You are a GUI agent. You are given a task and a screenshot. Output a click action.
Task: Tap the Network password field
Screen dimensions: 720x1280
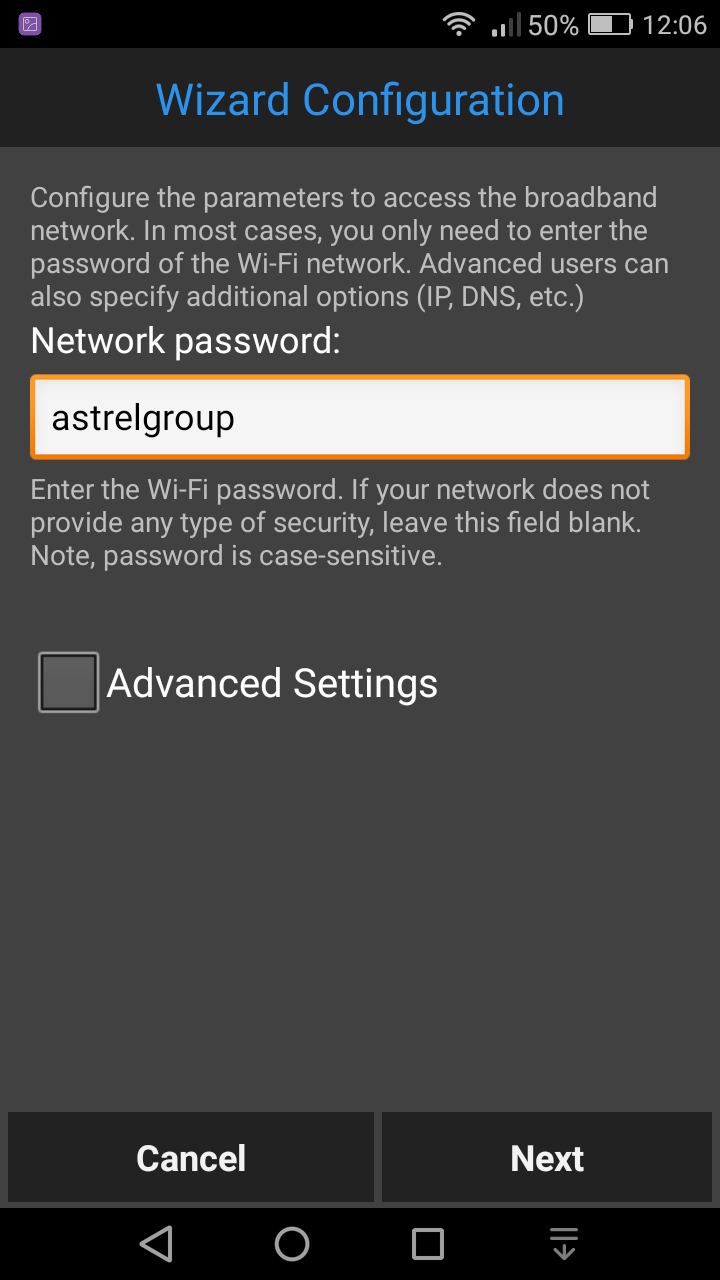coord(360,417)
